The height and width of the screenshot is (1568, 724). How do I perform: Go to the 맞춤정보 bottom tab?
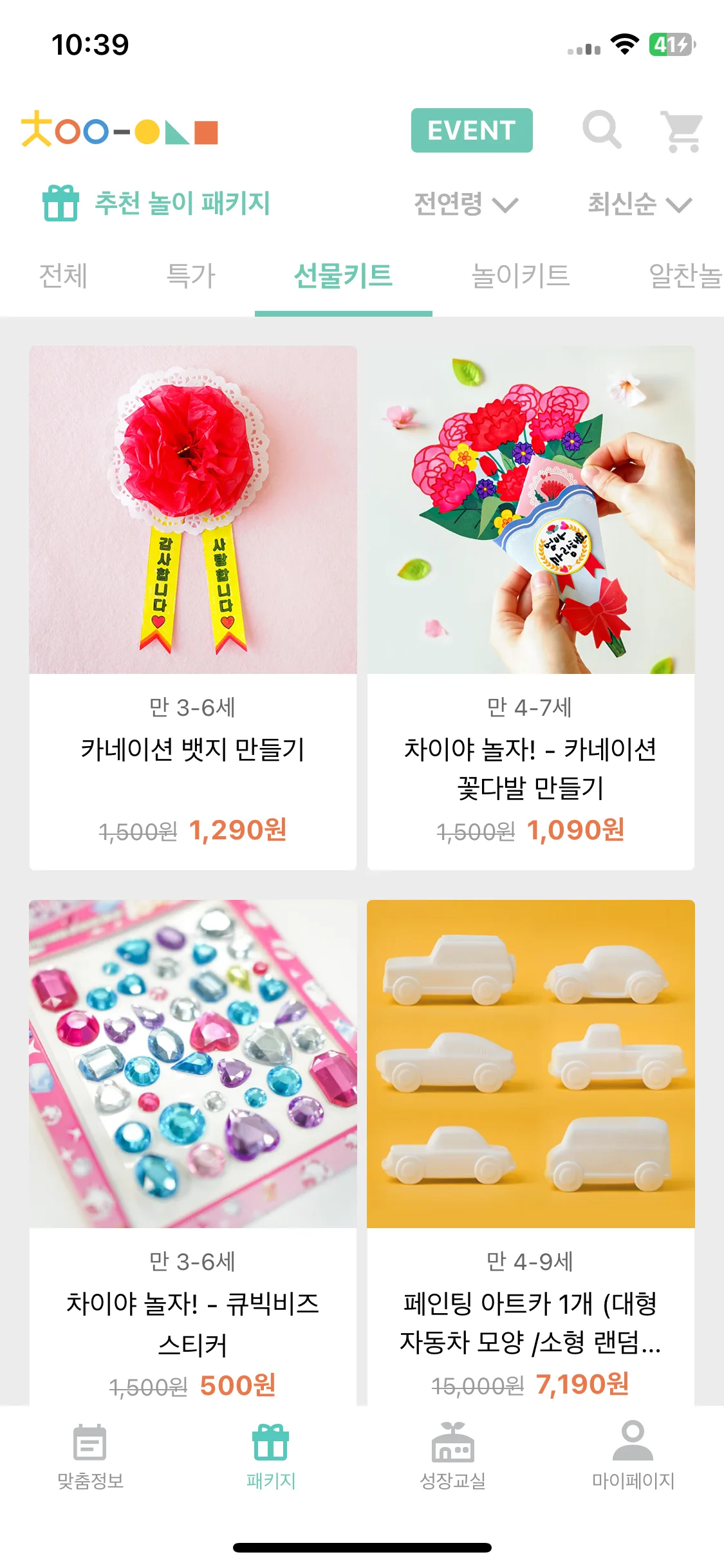(x=90, y=1457)
